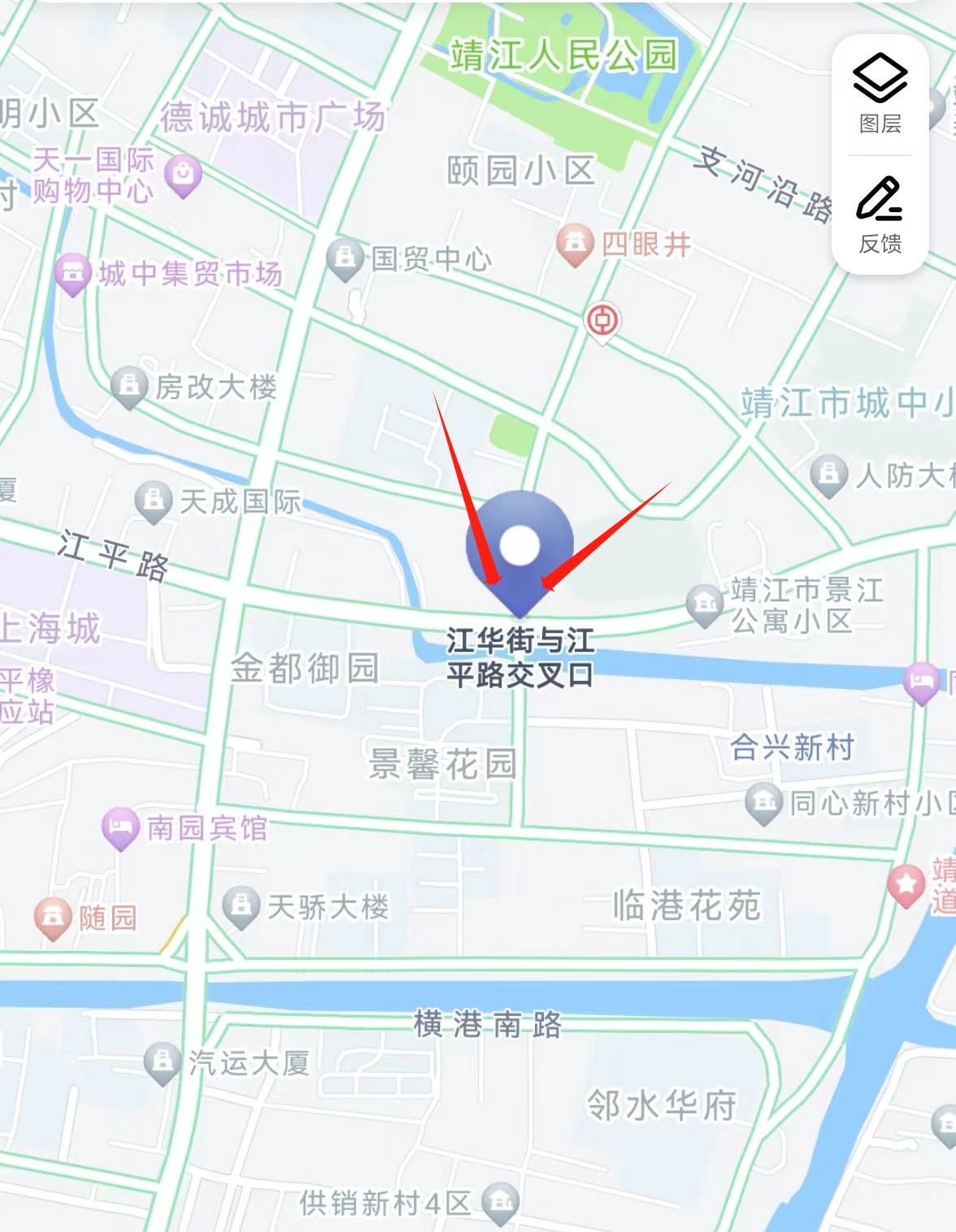Open the 城中集贸市场 market marker
This screenshot has width=956, height=1232.
coord(72,272)
